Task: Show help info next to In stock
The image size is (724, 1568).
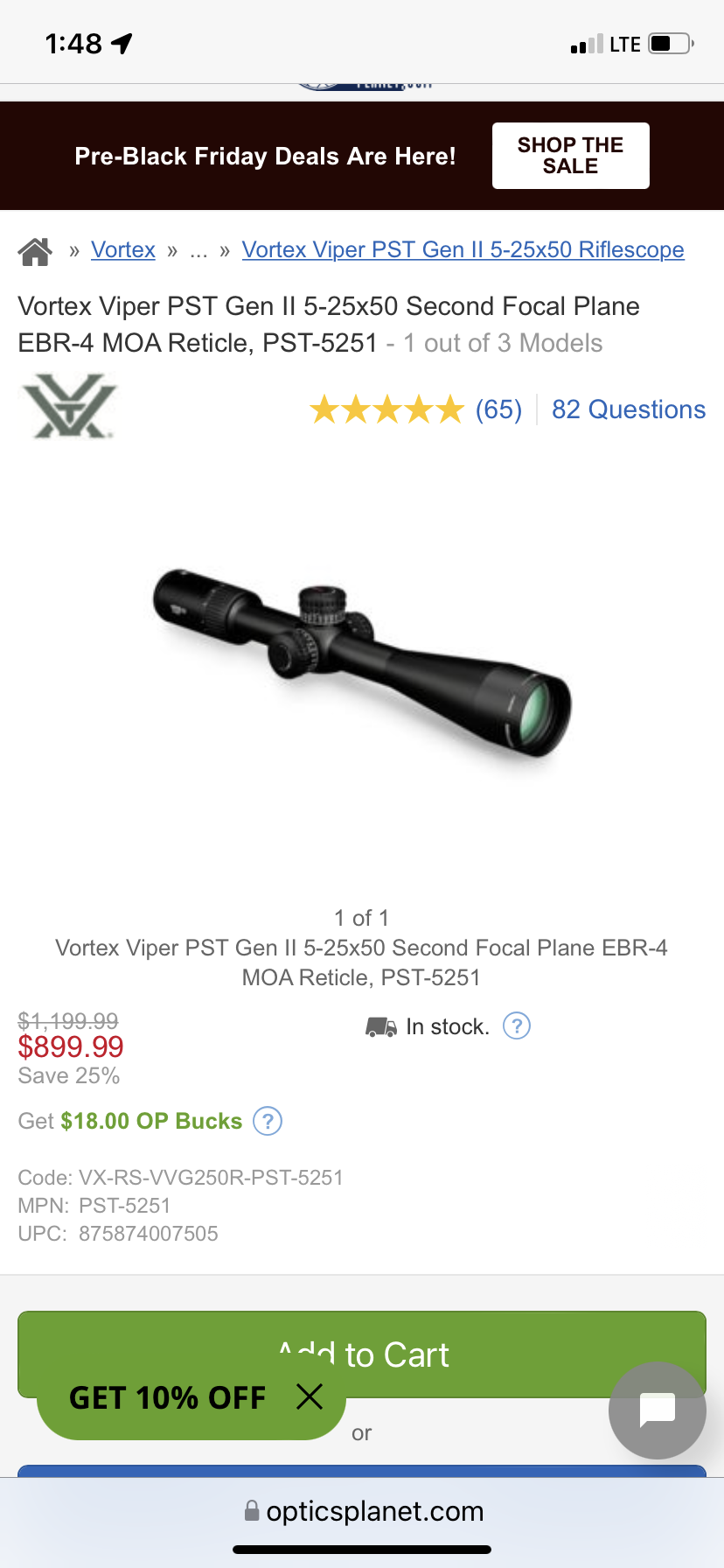Action: point(517,1025)
